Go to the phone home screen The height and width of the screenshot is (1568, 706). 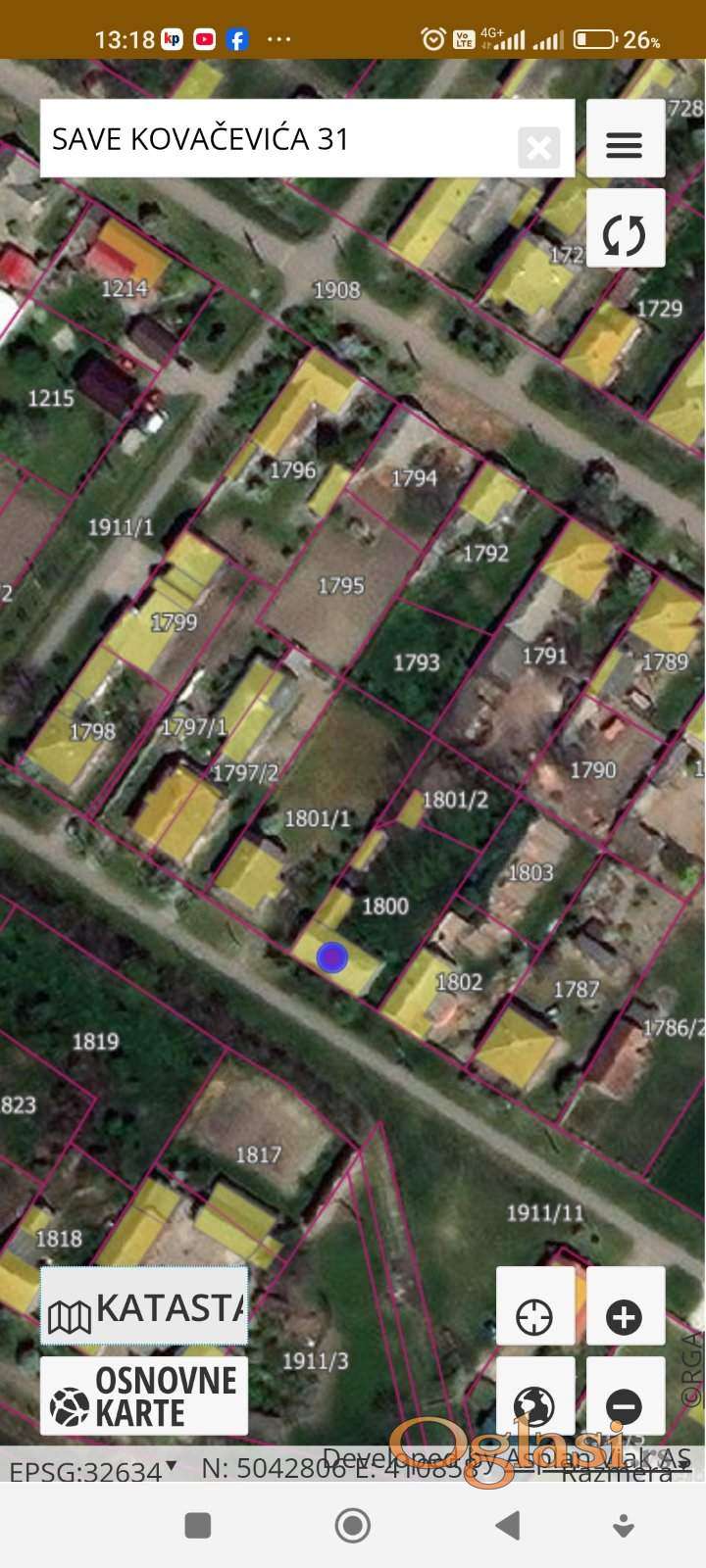coord(353,1526)
